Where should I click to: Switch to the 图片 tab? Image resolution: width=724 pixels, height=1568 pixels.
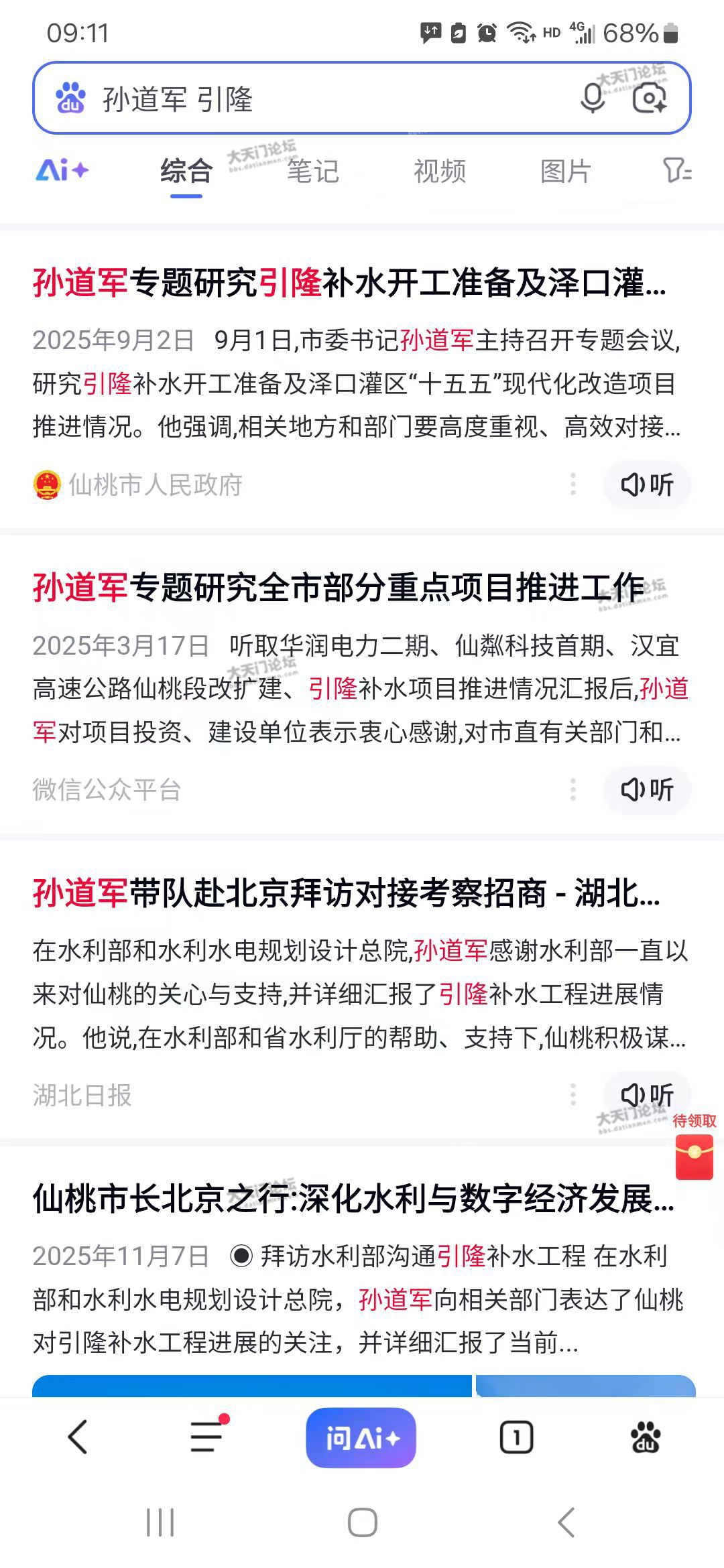coord(566,171)
